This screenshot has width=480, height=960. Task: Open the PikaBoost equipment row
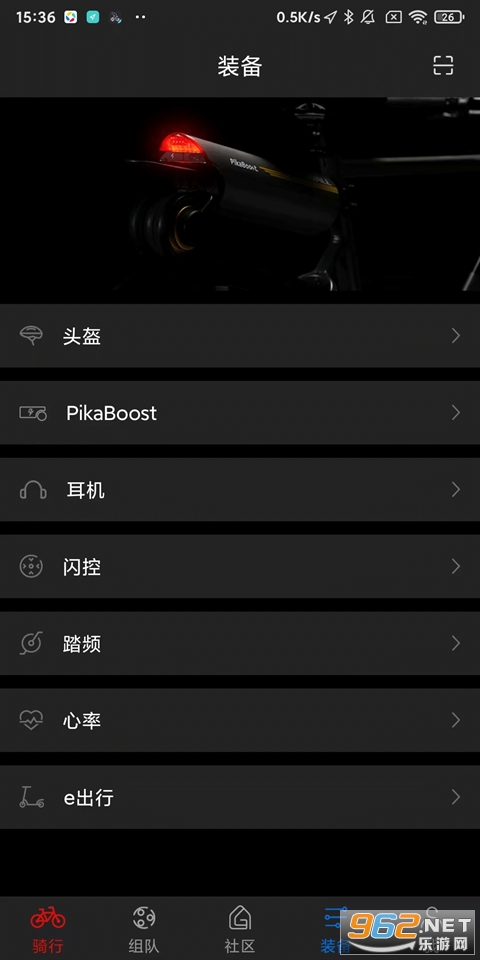point(240,413)
